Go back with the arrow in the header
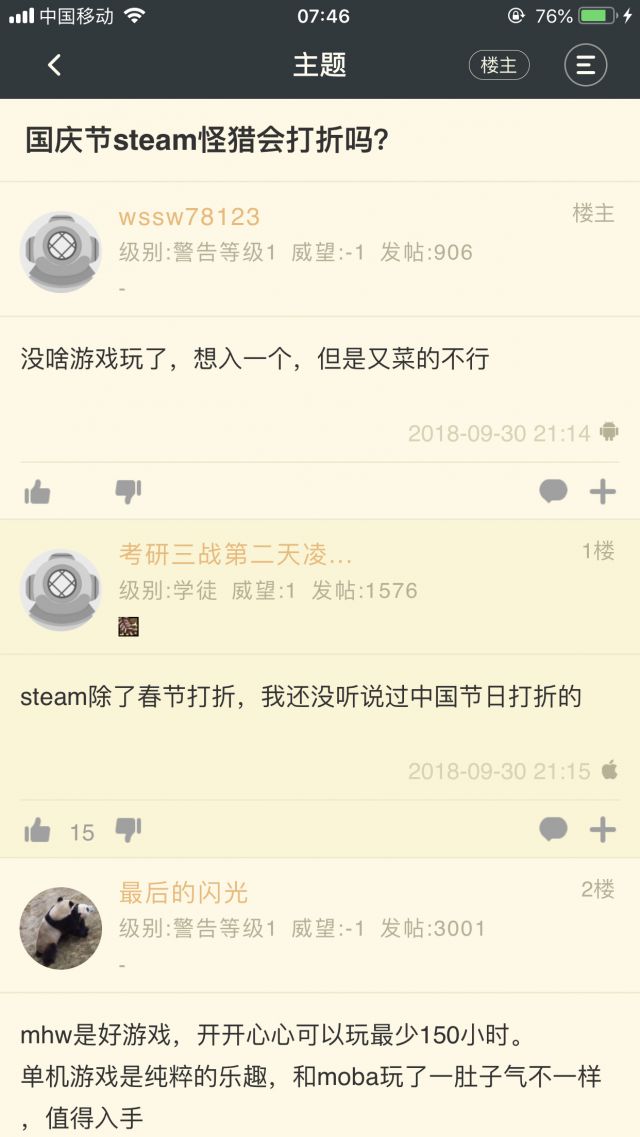 coord(55,66)
